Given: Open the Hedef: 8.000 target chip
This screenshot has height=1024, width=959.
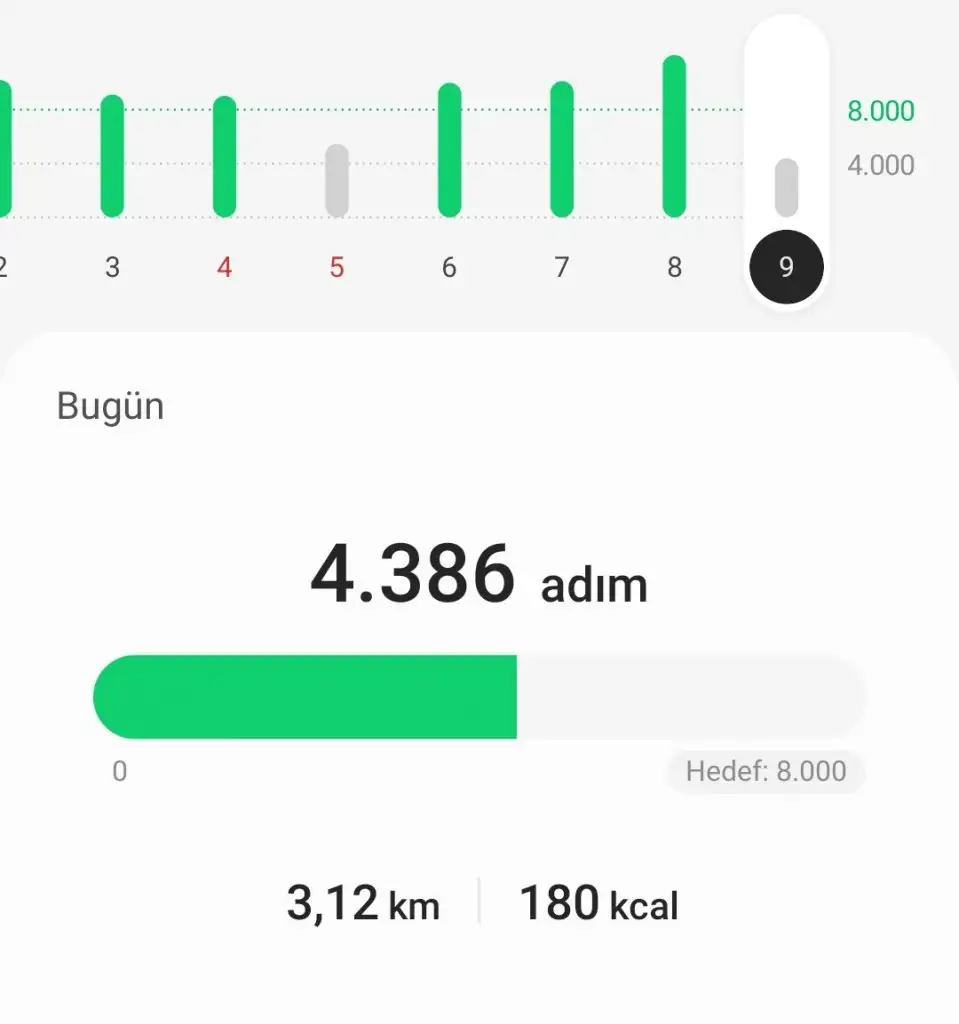Looking at the screenshot, I should coord(765,772).
